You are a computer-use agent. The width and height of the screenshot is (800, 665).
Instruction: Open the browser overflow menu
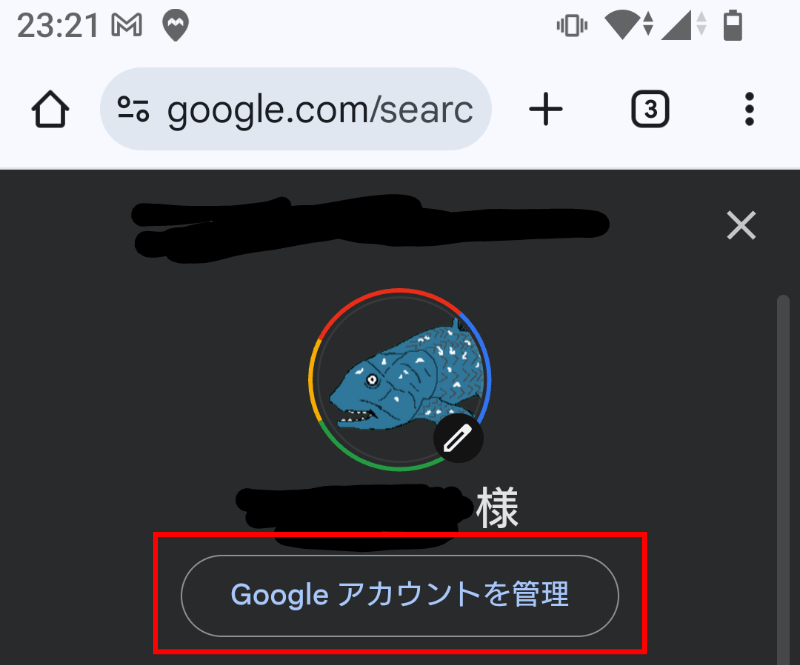click(x=750, y=110)
